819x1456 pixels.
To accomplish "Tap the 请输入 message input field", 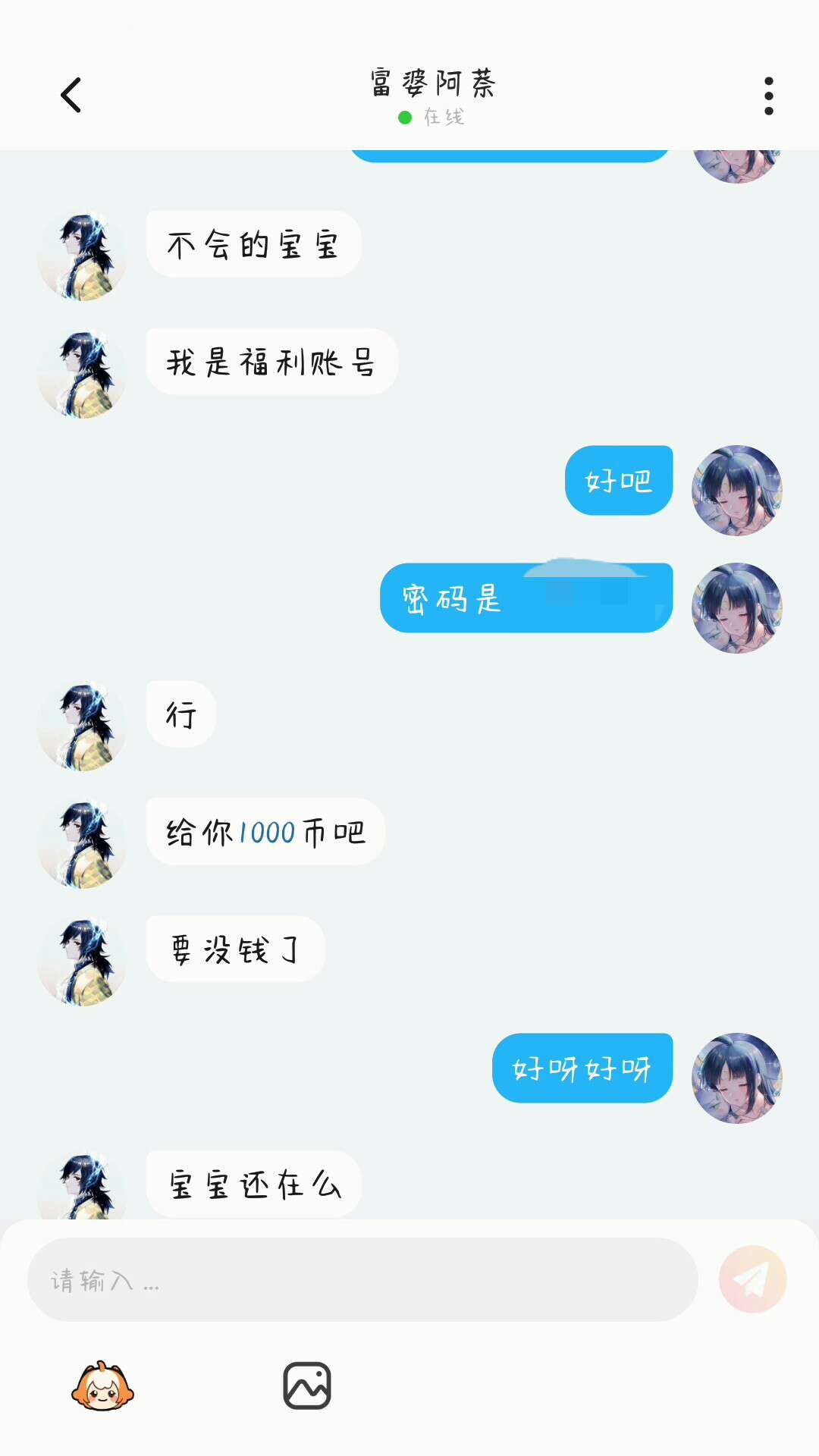I will tap(362, 1280).
